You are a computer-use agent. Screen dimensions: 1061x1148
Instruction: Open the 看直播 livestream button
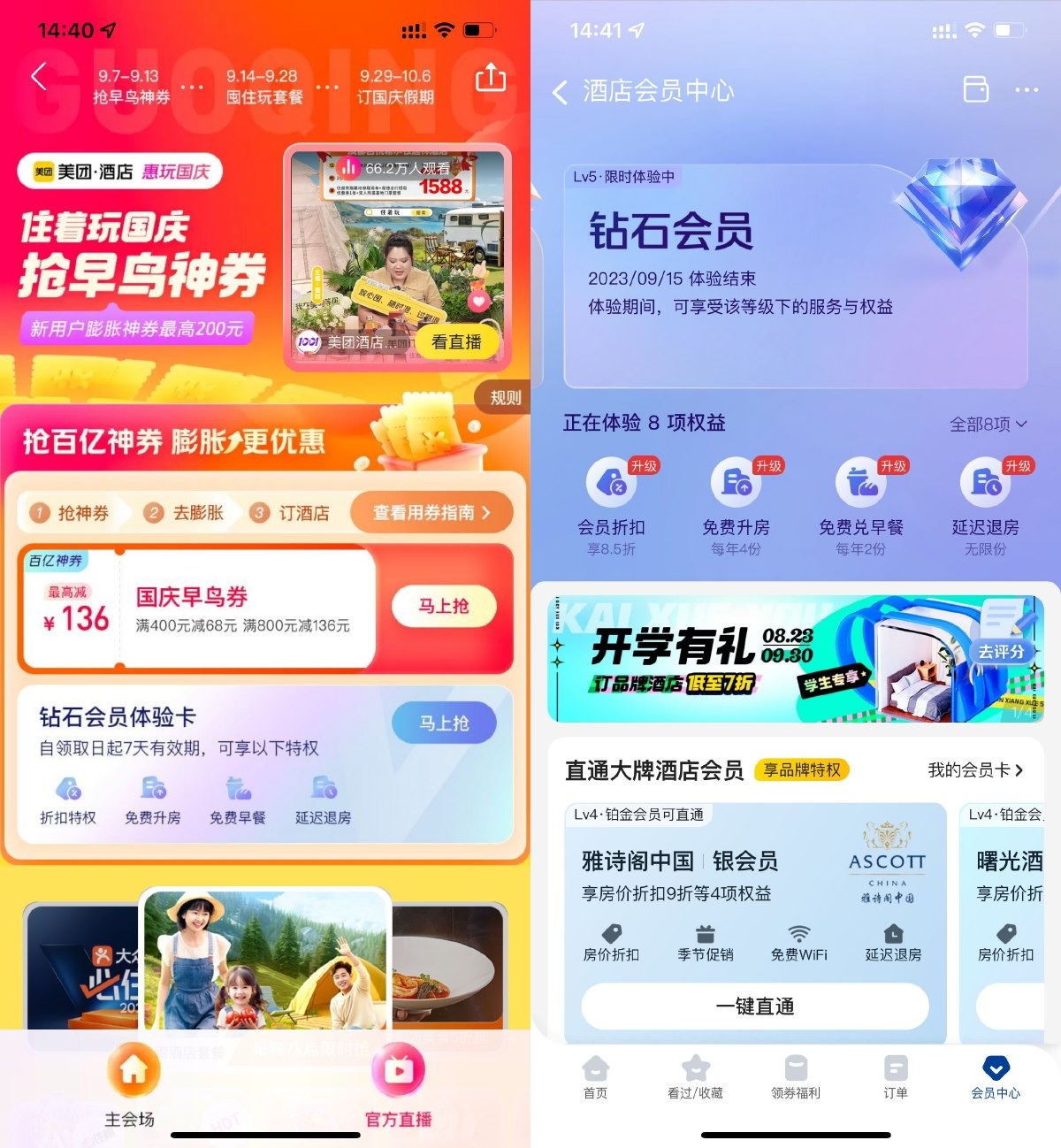(x=456, y=342)
